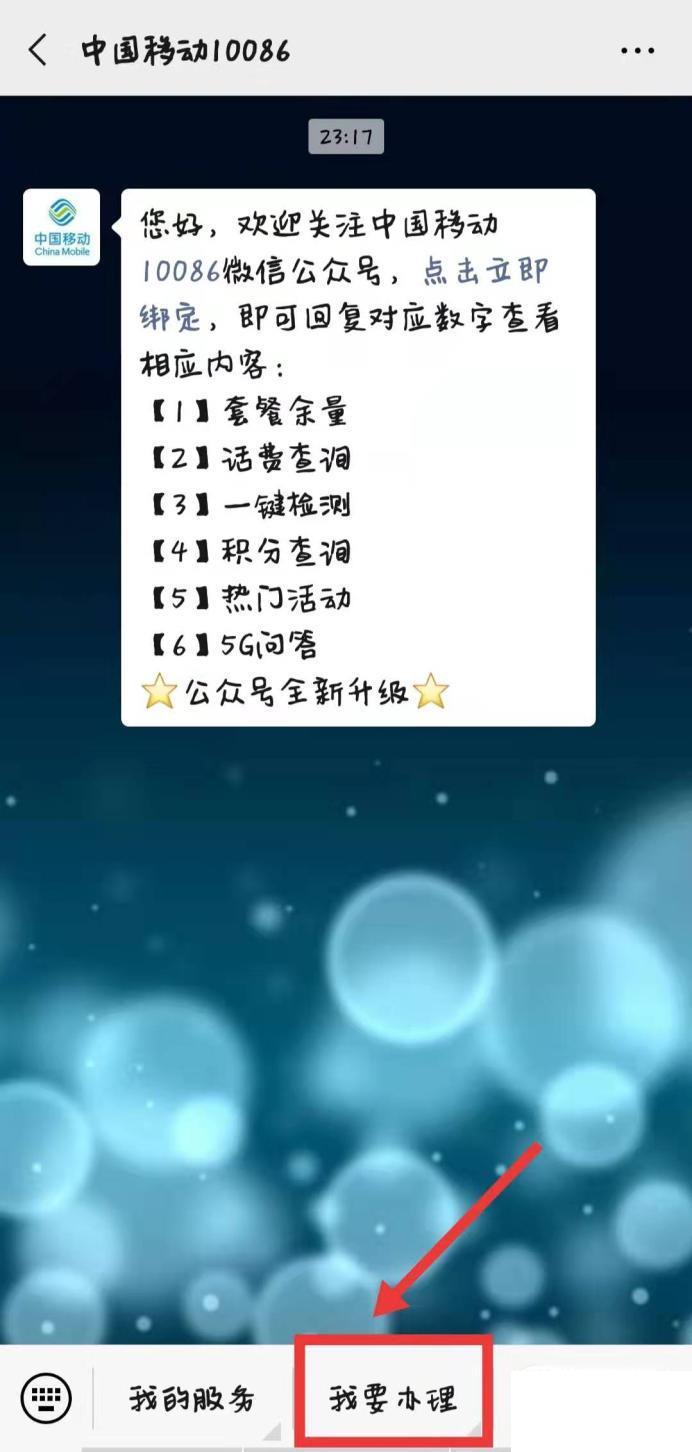Switch to the keyboard input mode
Image resolution: width=692 pixels, height=1452 pixels.
[46, 1396]
